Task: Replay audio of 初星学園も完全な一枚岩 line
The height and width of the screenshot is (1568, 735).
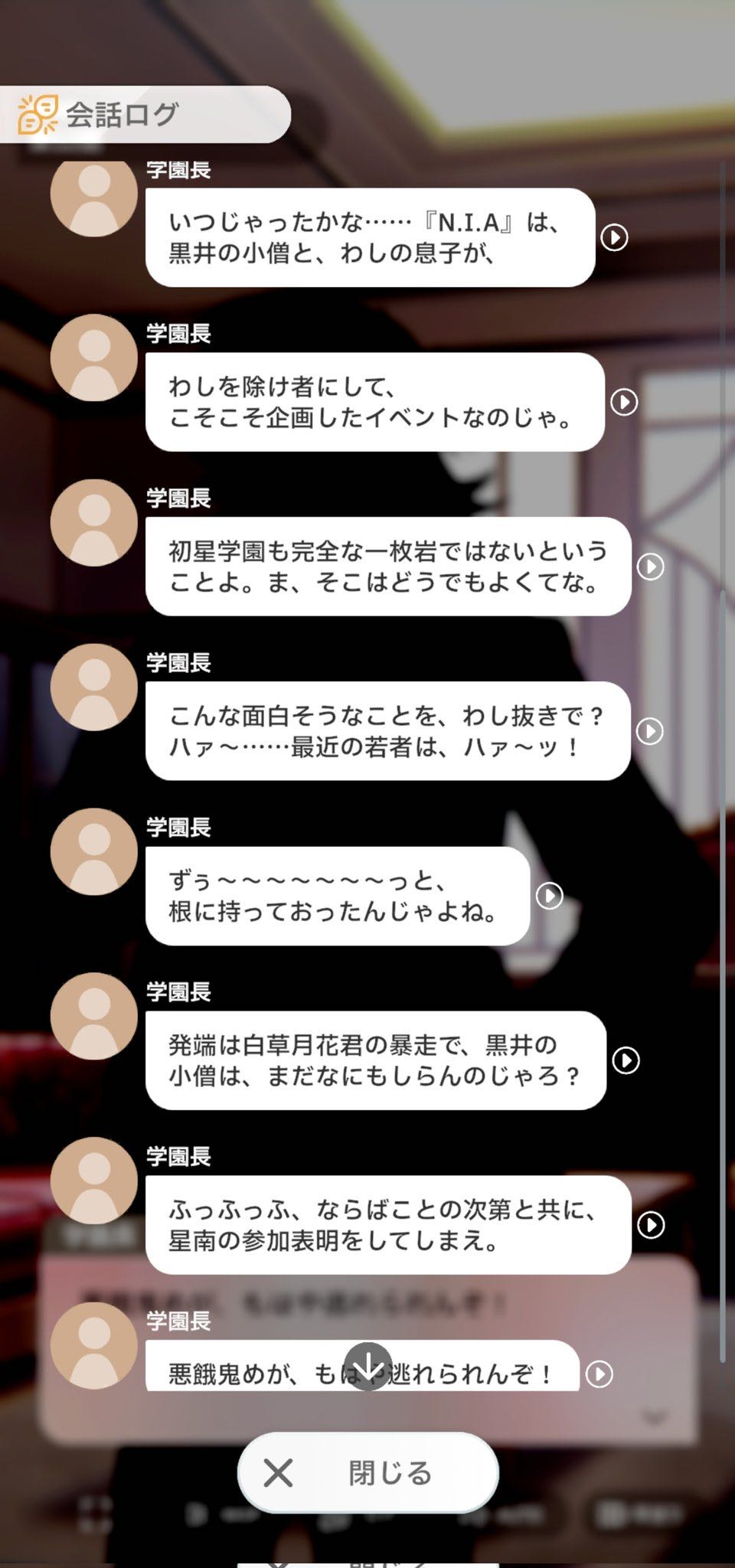Action: tap(651, 567)
